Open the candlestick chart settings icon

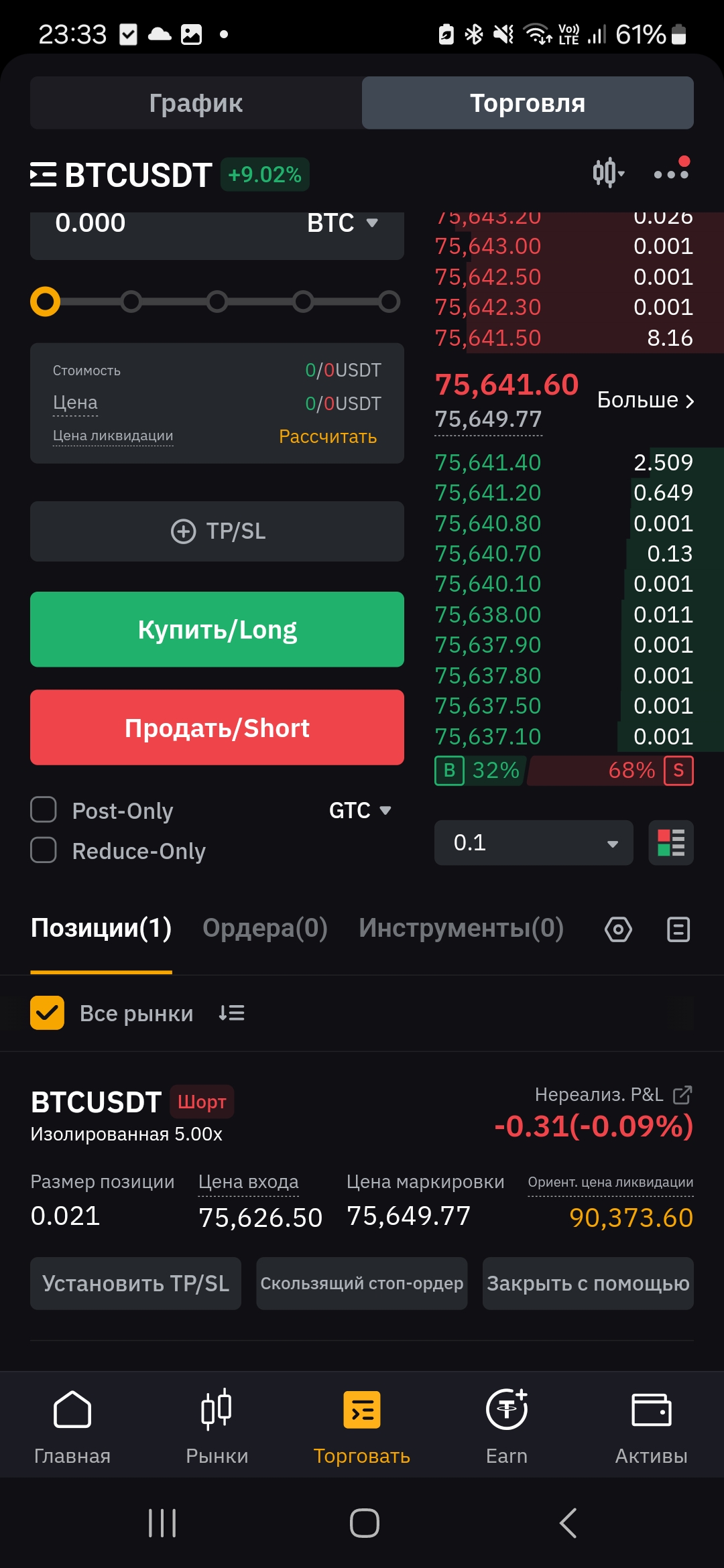[x=608, y=173]
